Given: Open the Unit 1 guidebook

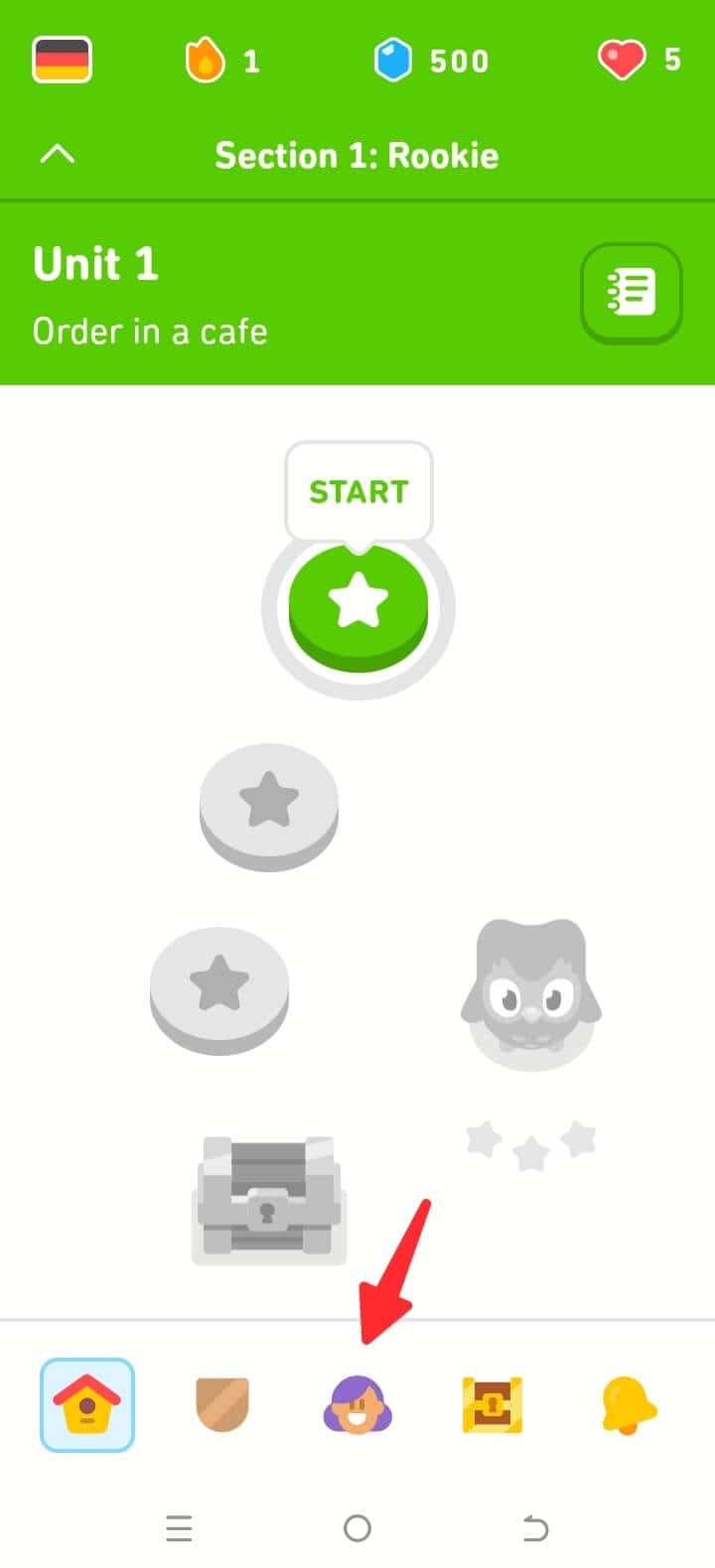Looking at the screenshot, I should (632, 294).
